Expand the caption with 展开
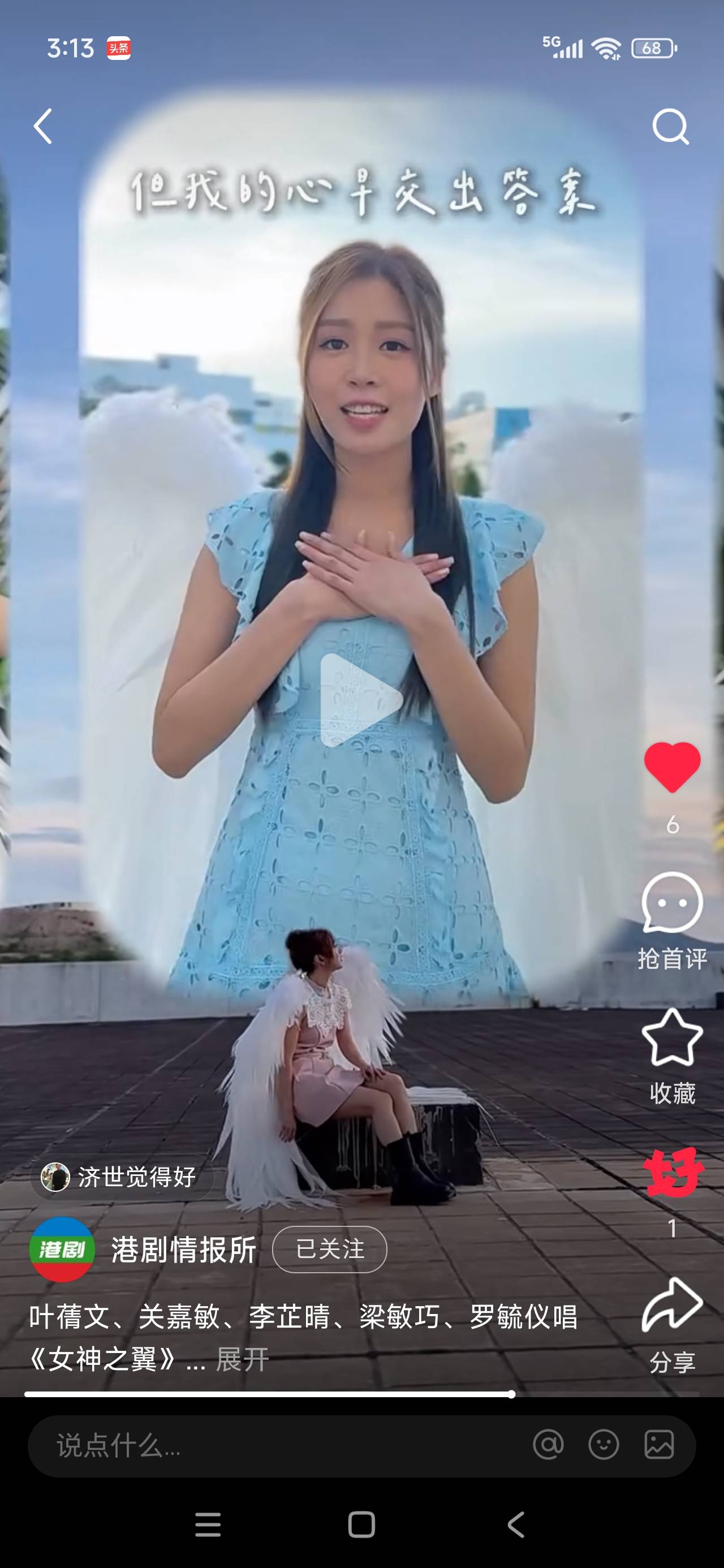 (x=242, y=1359)
